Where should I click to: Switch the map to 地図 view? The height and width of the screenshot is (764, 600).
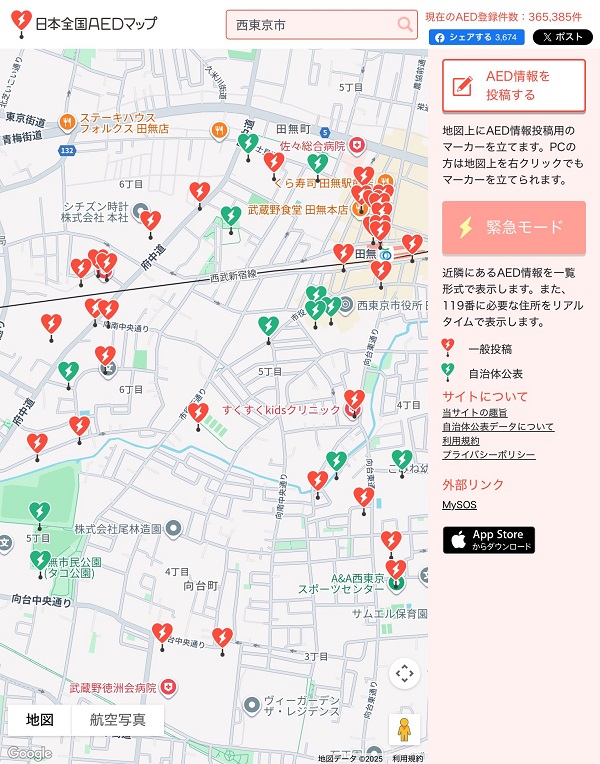point(40,720)
